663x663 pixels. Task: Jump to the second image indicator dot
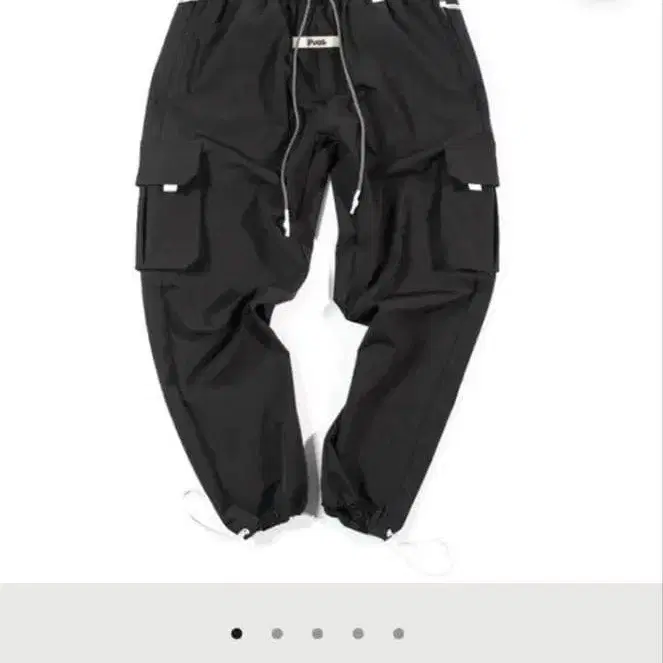(x=277, y=633)
